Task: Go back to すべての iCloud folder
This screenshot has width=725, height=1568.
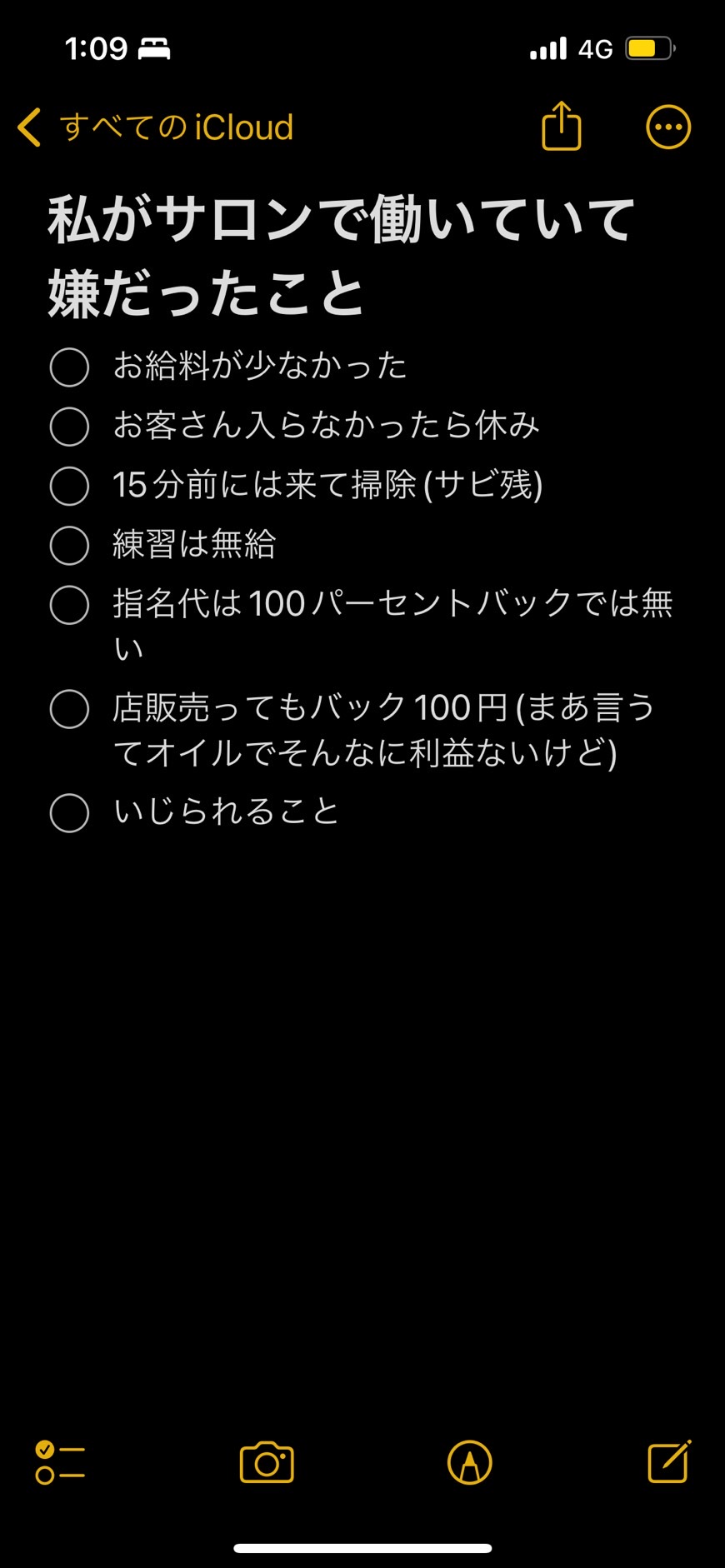Action: [x=155, y=127]
